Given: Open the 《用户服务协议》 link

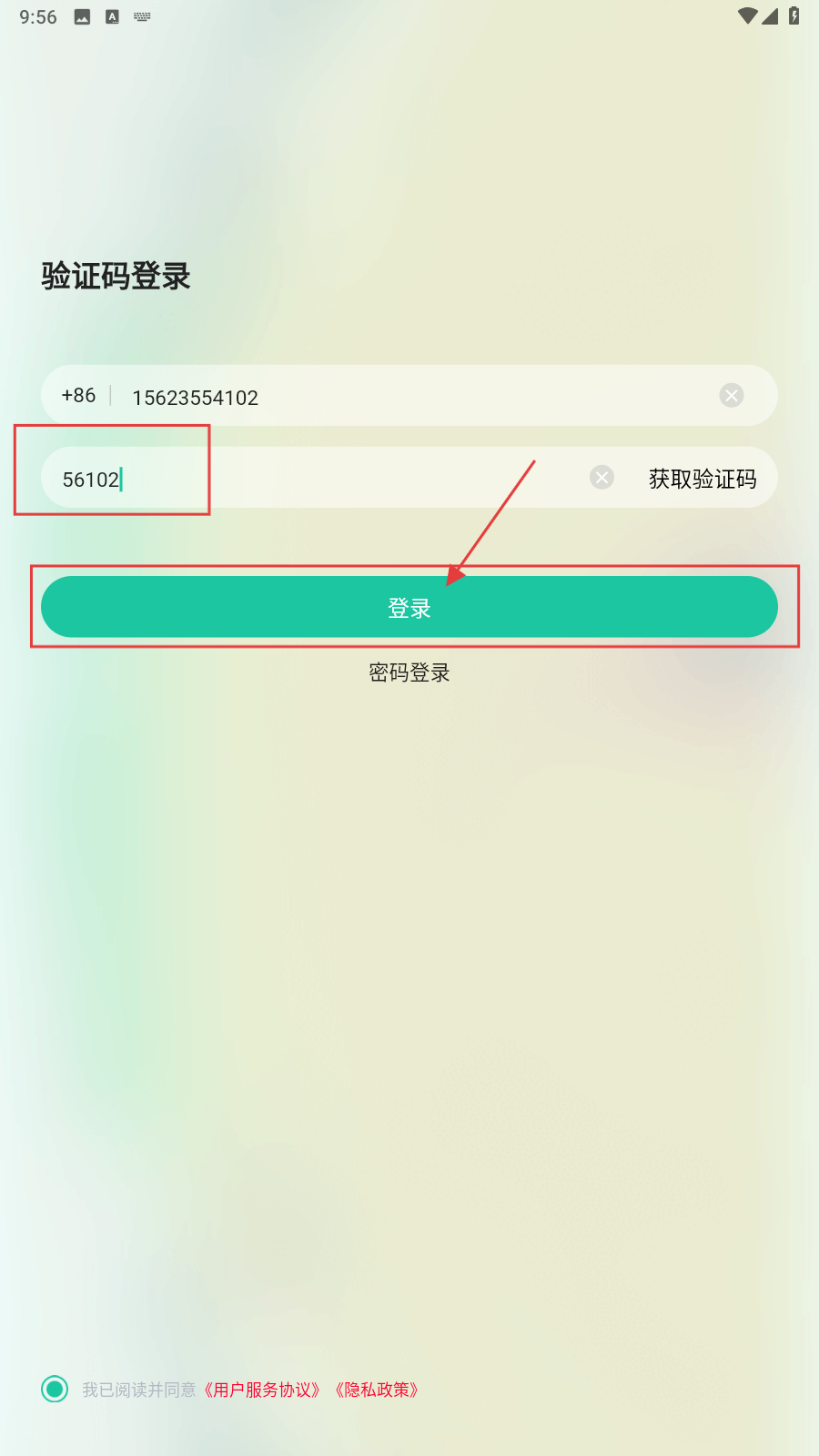Looking at the screenshot, I should pos(262,1390).
